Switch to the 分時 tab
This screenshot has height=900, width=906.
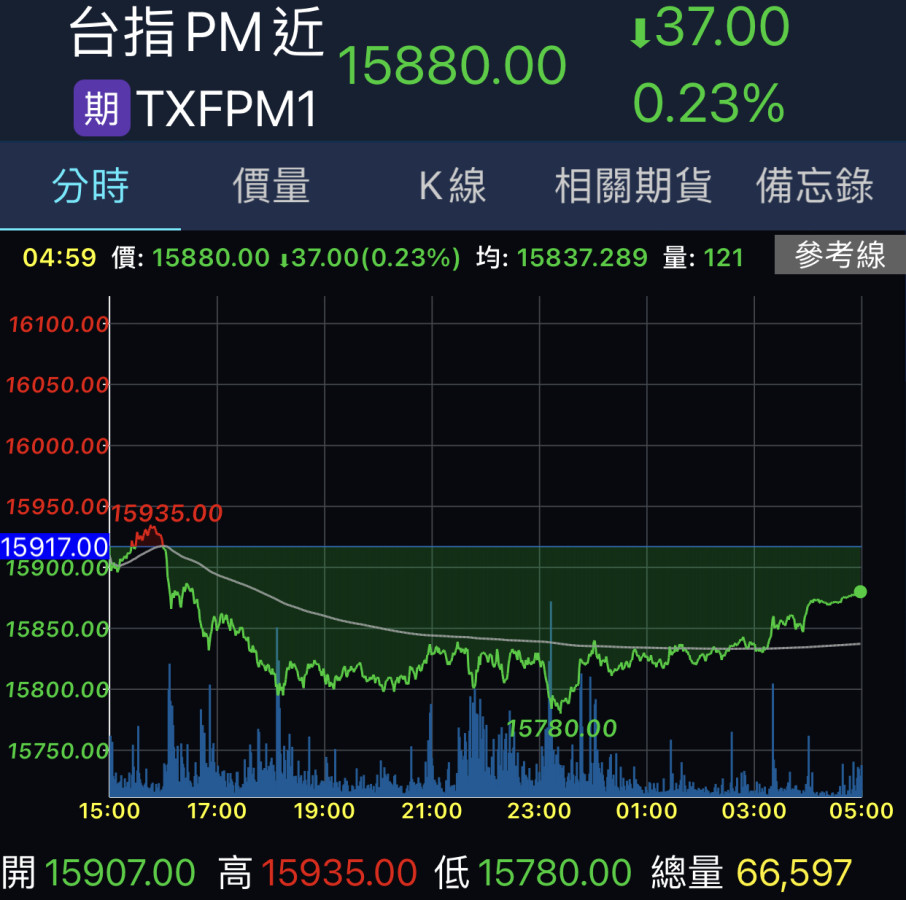tap(91, 187)
